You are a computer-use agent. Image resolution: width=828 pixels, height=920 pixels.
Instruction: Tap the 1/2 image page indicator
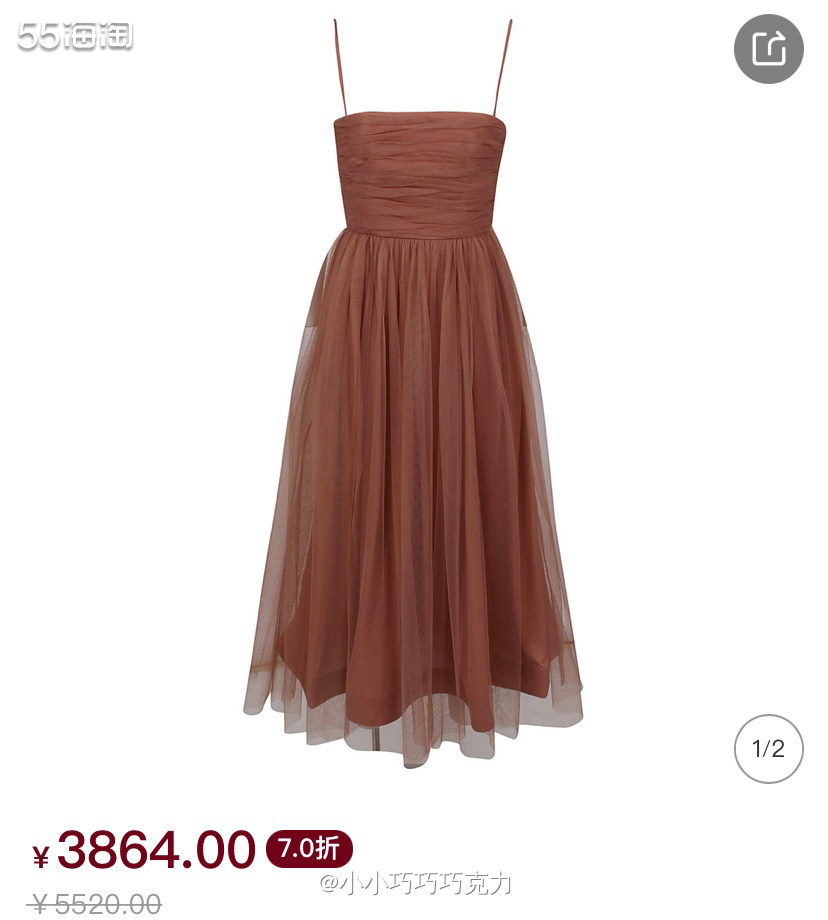[x=768, y=748]
